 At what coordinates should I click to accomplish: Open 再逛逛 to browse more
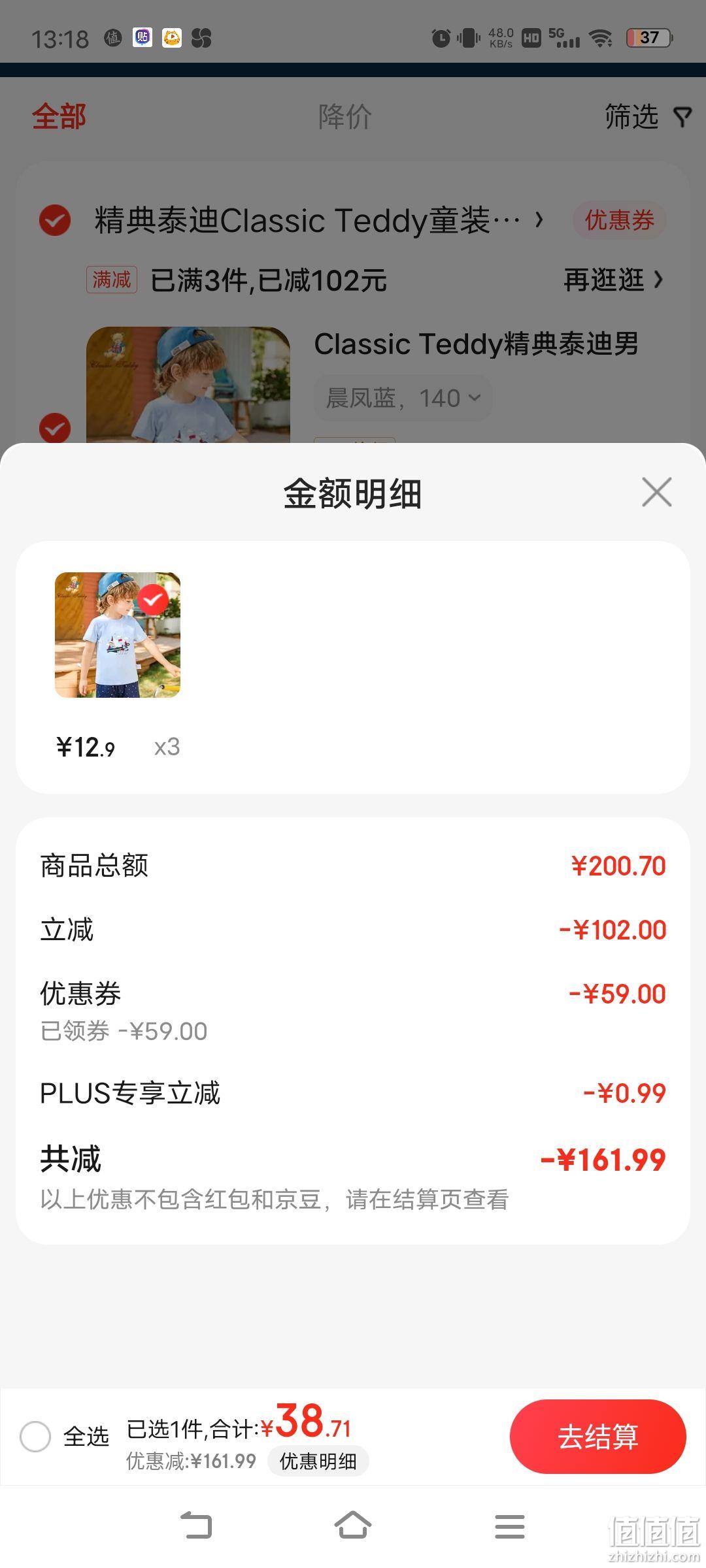(x=613, y=280)
